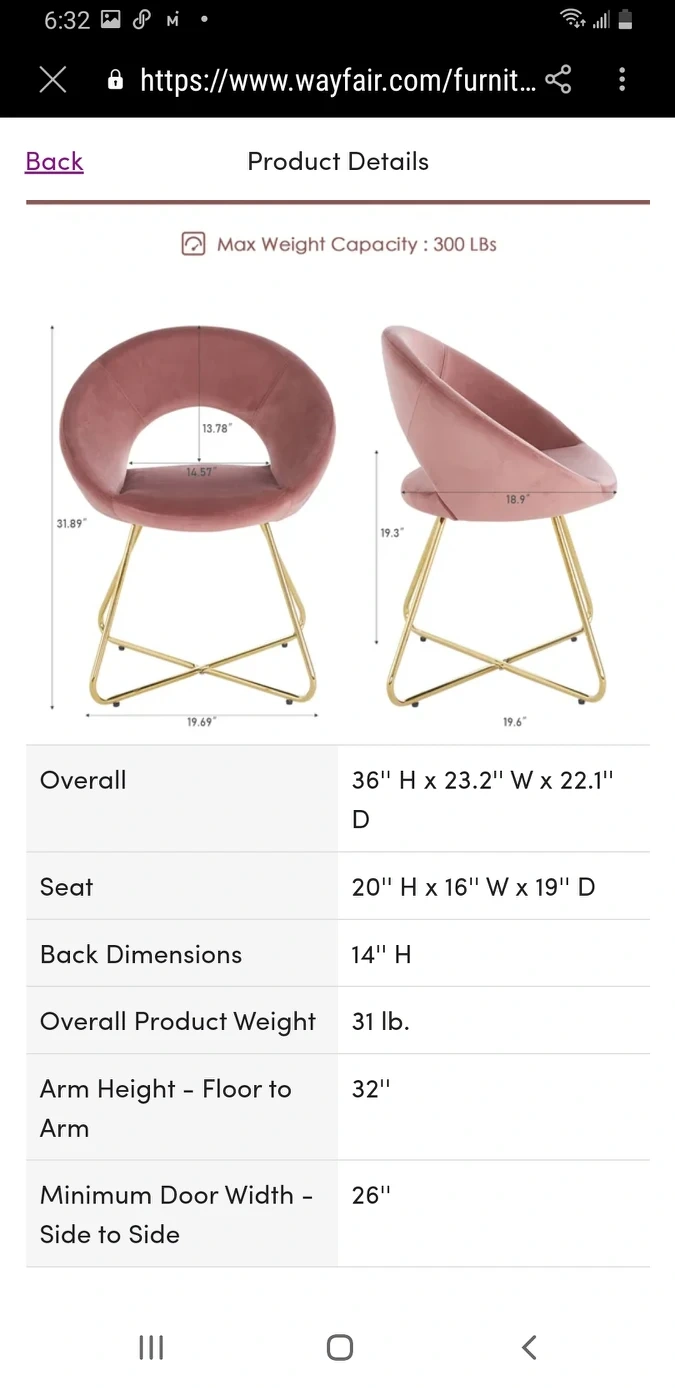The width and height of the screenshot is (675, 1388).
Task: Open the recent apps view
Action: tap(151, 1347)
